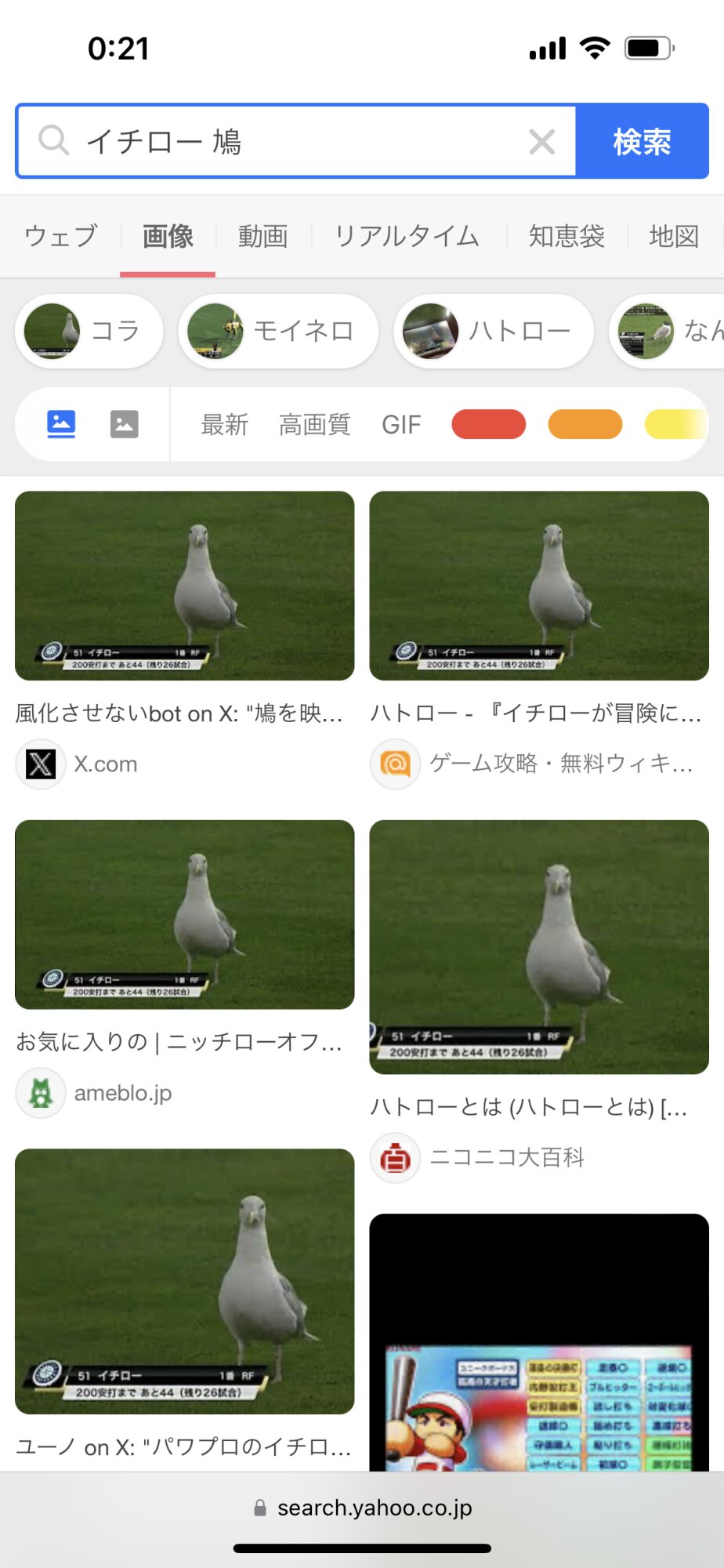Open the リアルタイム tab

point(407,236)
